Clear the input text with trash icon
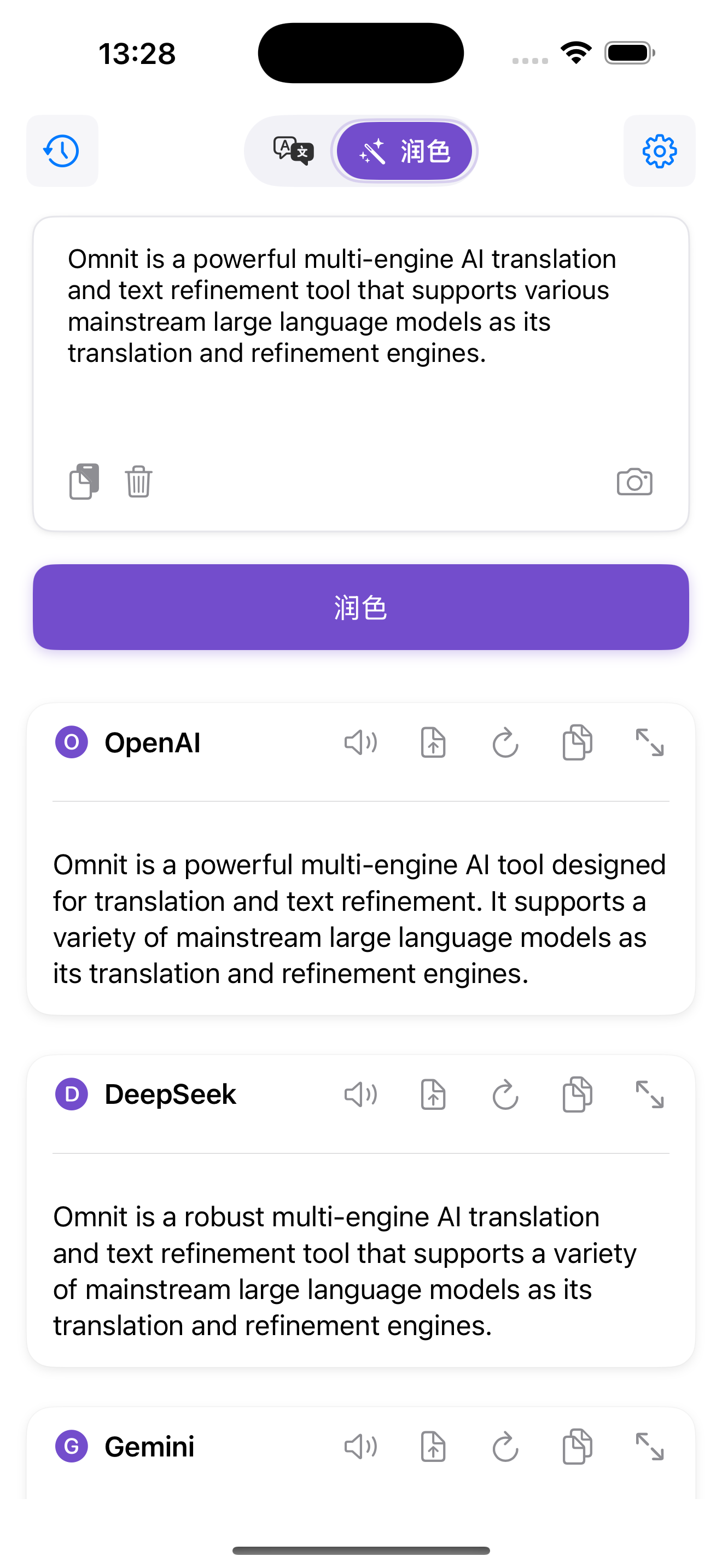 click(139, 482)
